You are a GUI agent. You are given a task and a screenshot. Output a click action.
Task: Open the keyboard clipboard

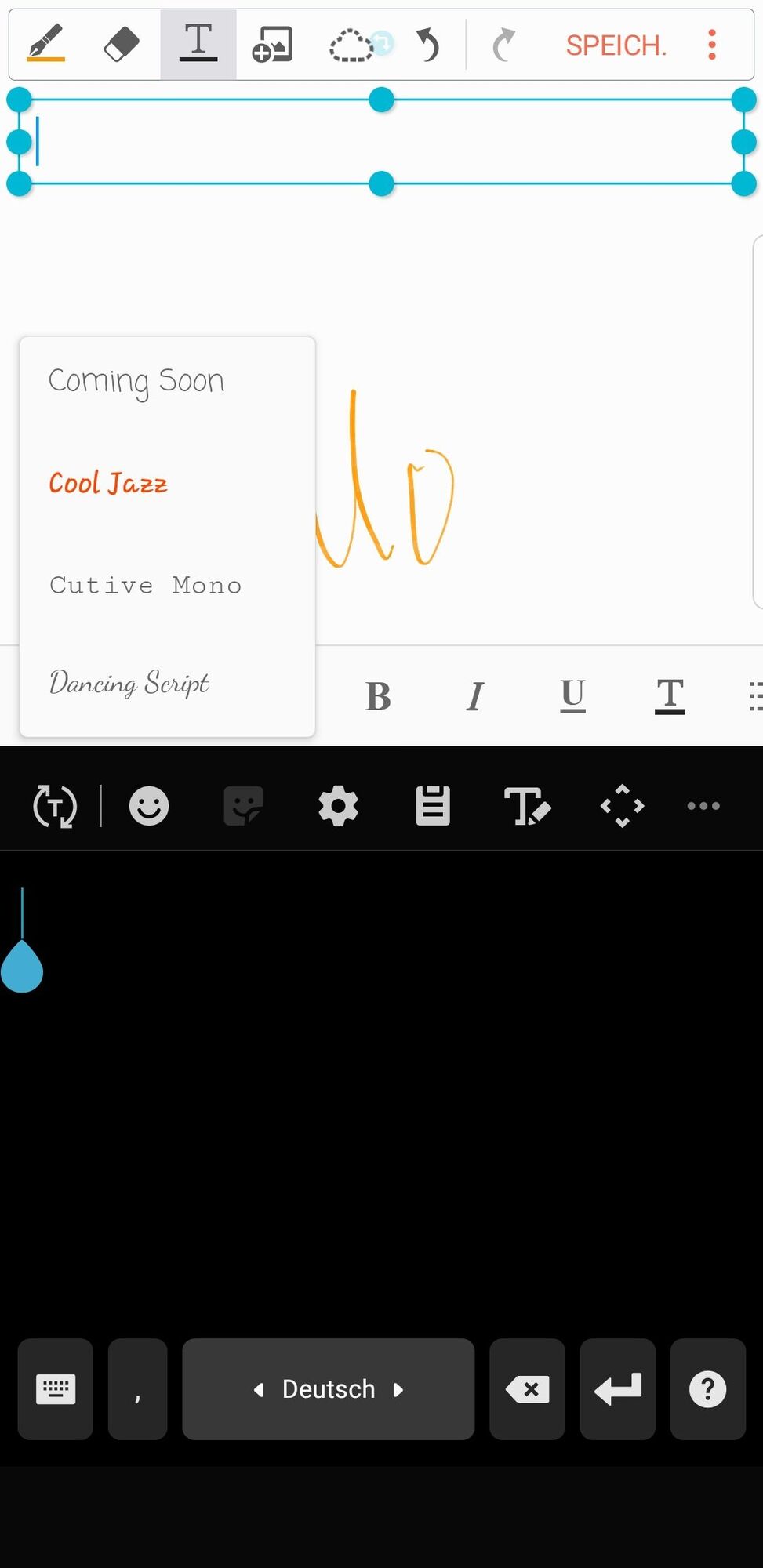pos(433,806)
